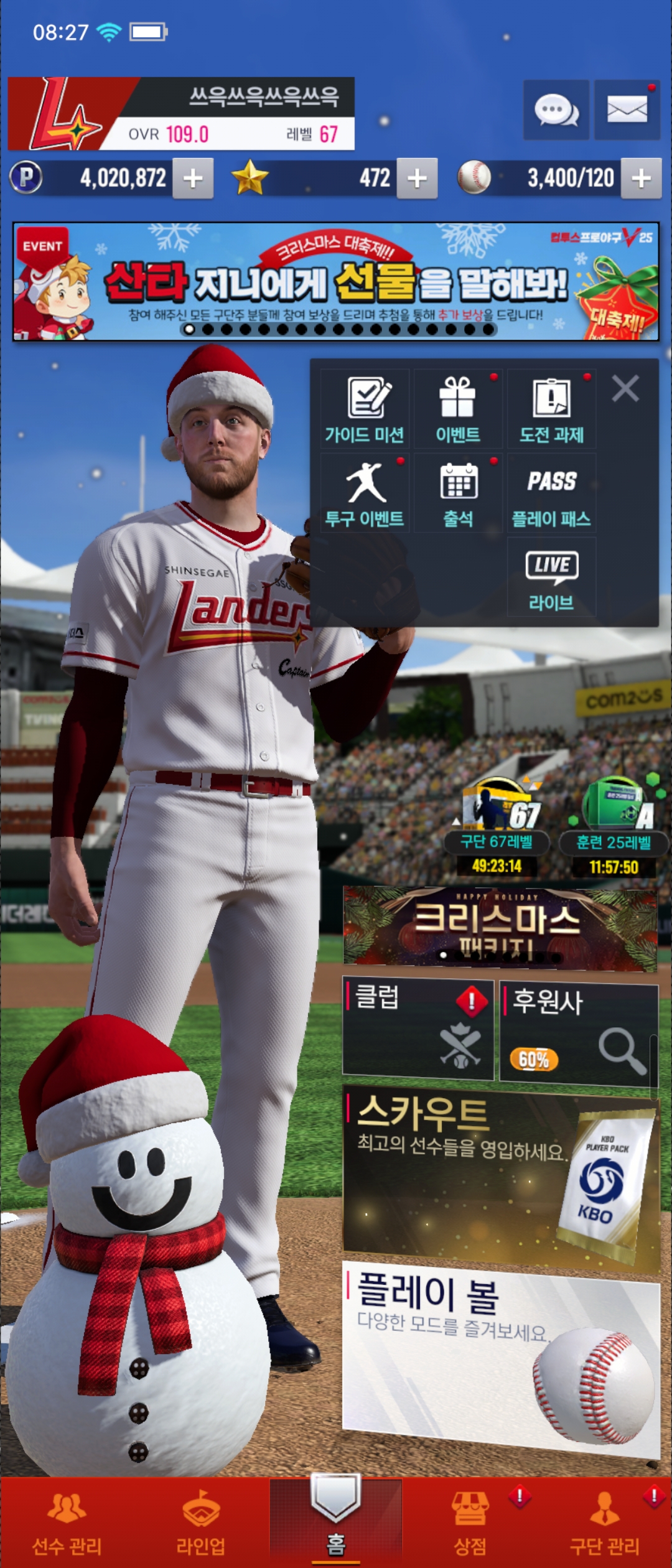Recharge baseballs with the plus button
Viewport: 672px width, 1568px height.
[x=641, y=179]
